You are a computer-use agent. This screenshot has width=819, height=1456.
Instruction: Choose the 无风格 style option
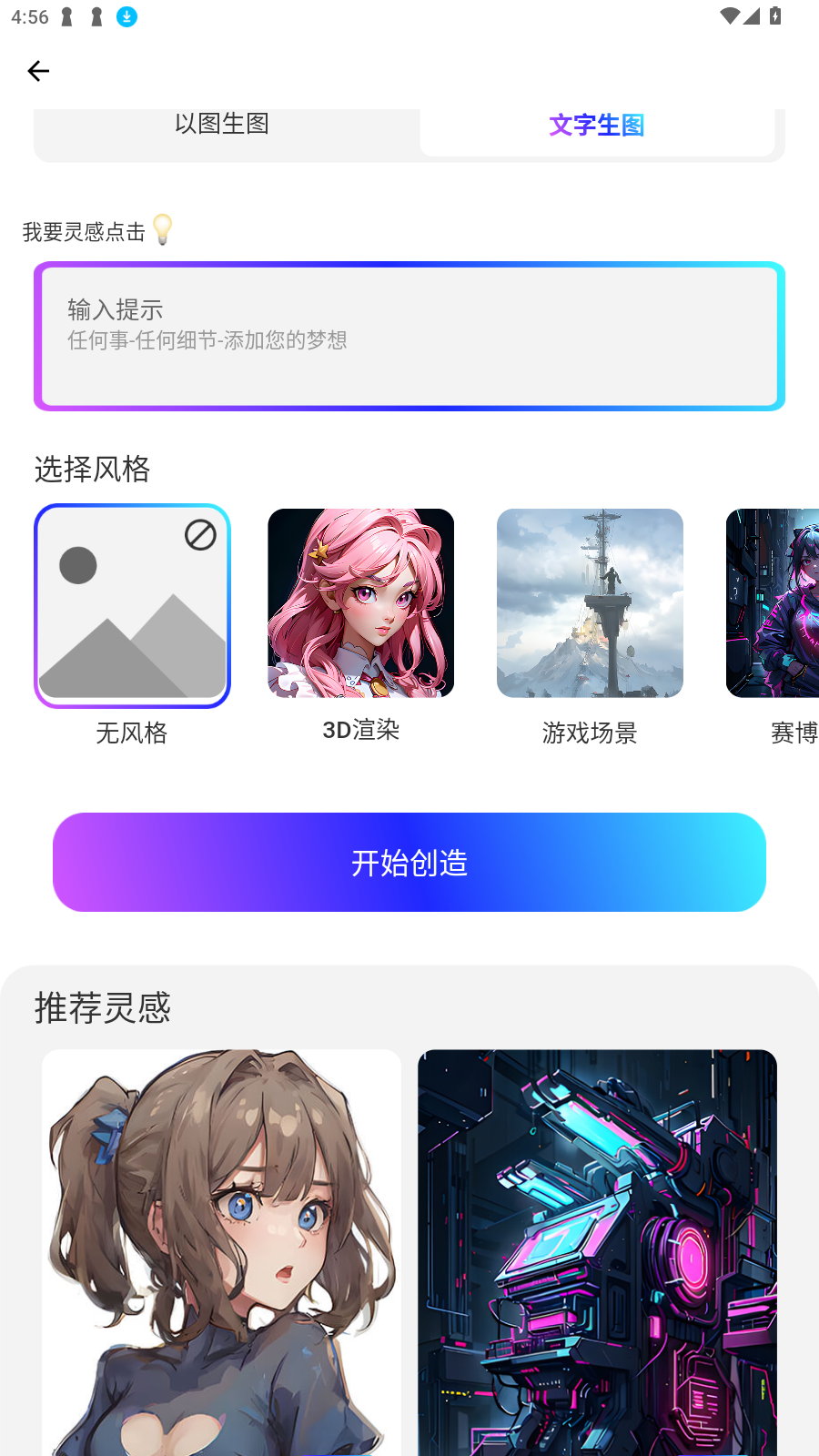pos(133,606)
